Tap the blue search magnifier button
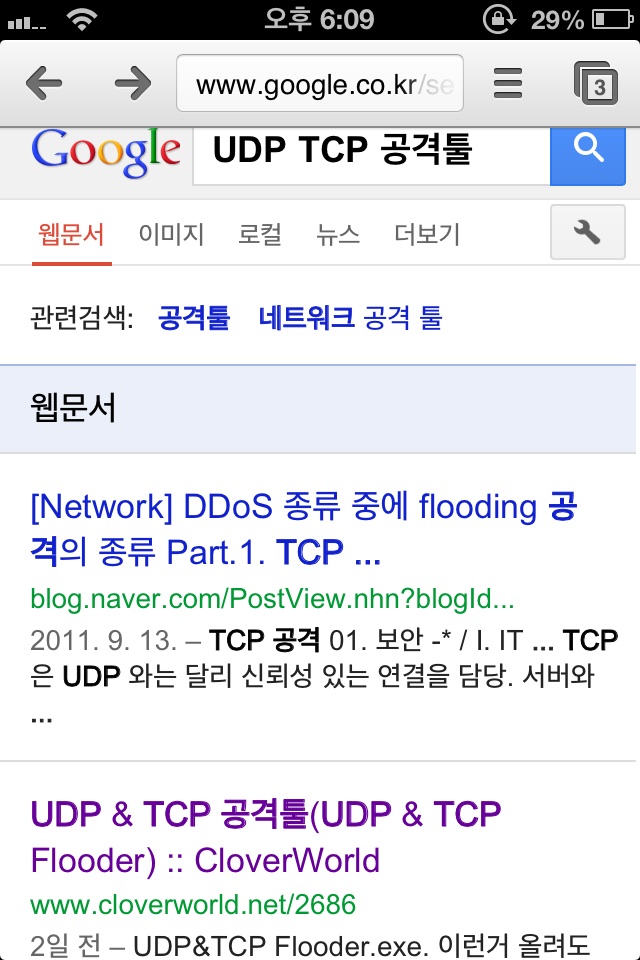The height and width of the screenshot is (960, 640). click(590, 151)
